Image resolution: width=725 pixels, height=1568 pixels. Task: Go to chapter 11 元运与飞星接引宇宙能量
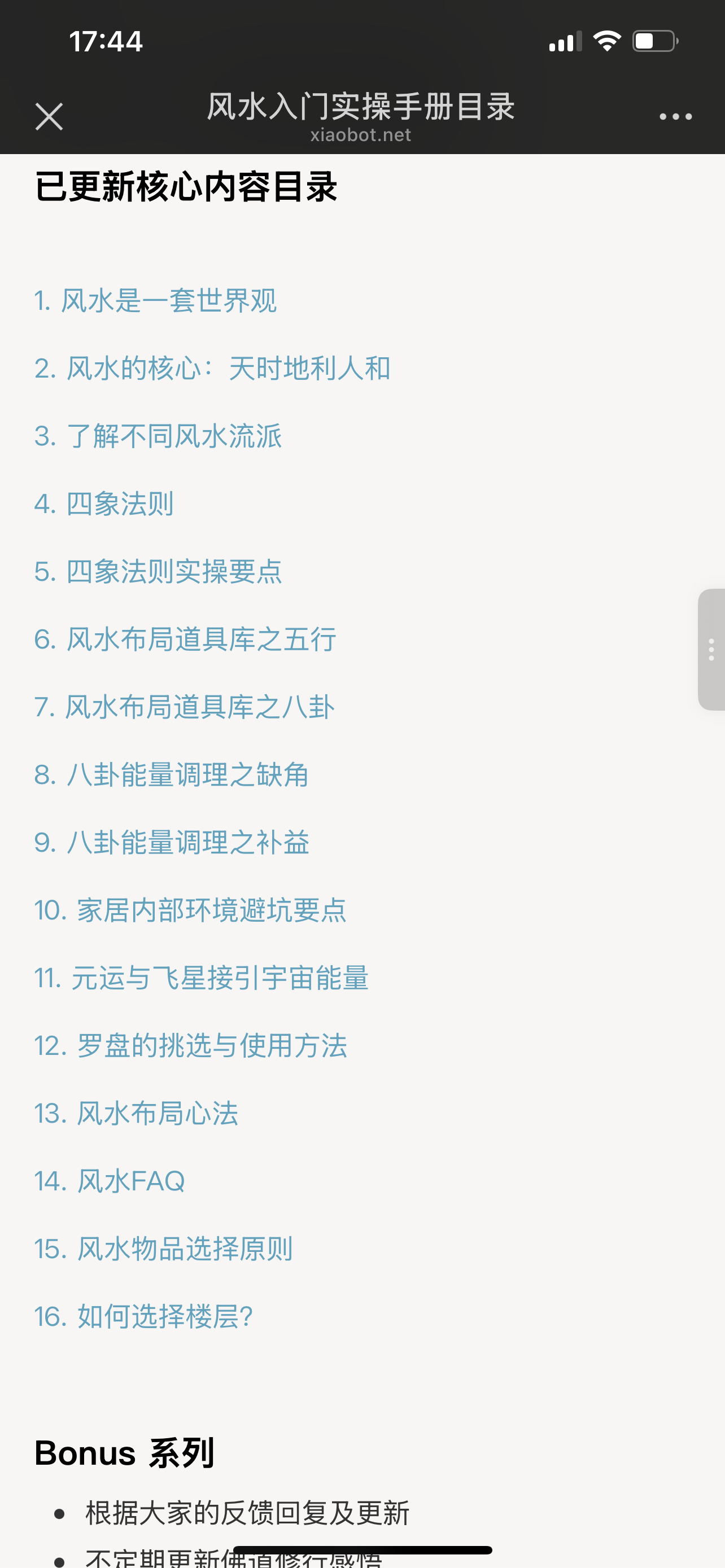coord(202,978)
